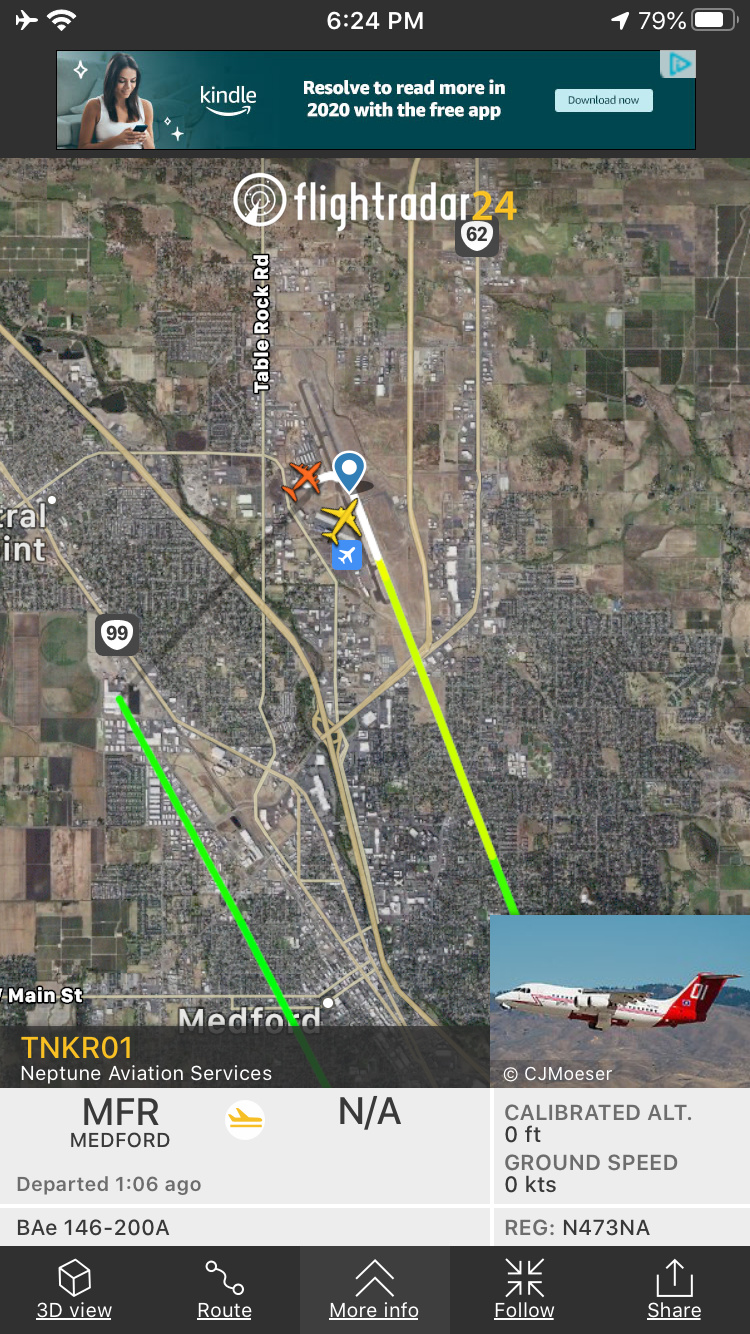
Task: Show the flight route
Action: (x=224, y=1290)
